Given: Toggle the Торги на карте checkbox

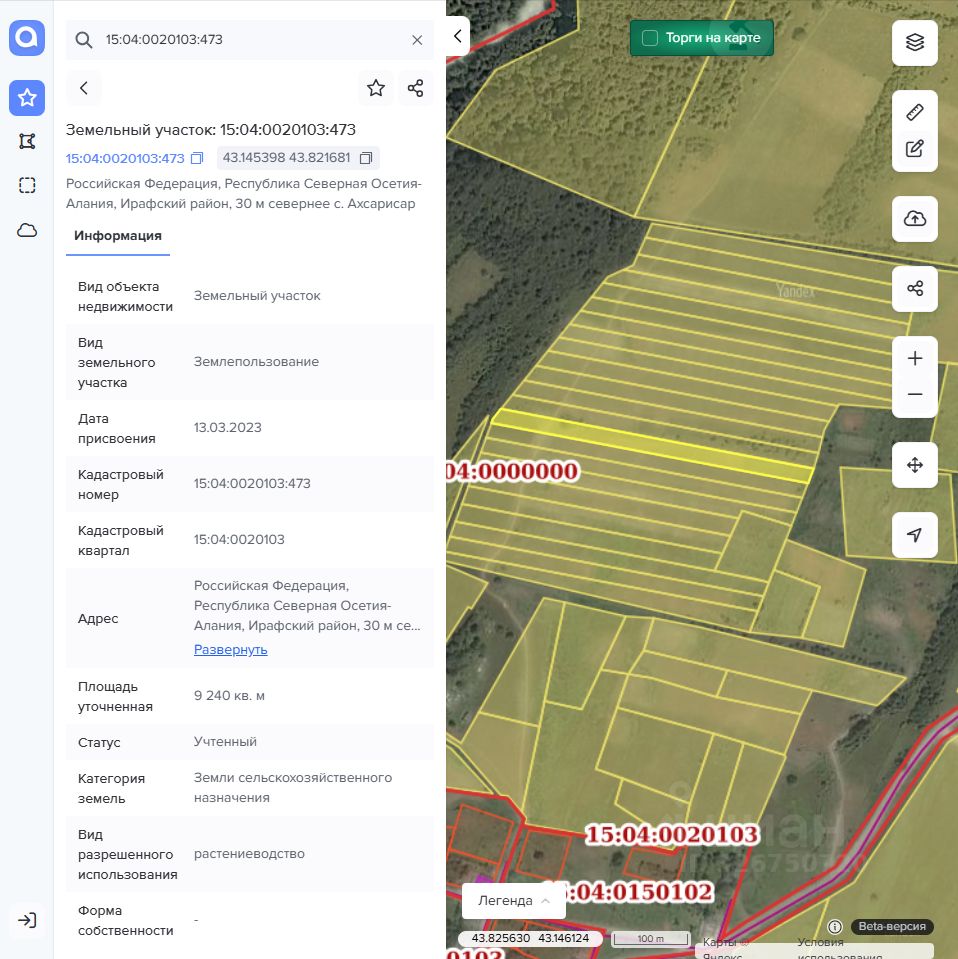Looking at the screenshot, I should click(x=650, y=38).
